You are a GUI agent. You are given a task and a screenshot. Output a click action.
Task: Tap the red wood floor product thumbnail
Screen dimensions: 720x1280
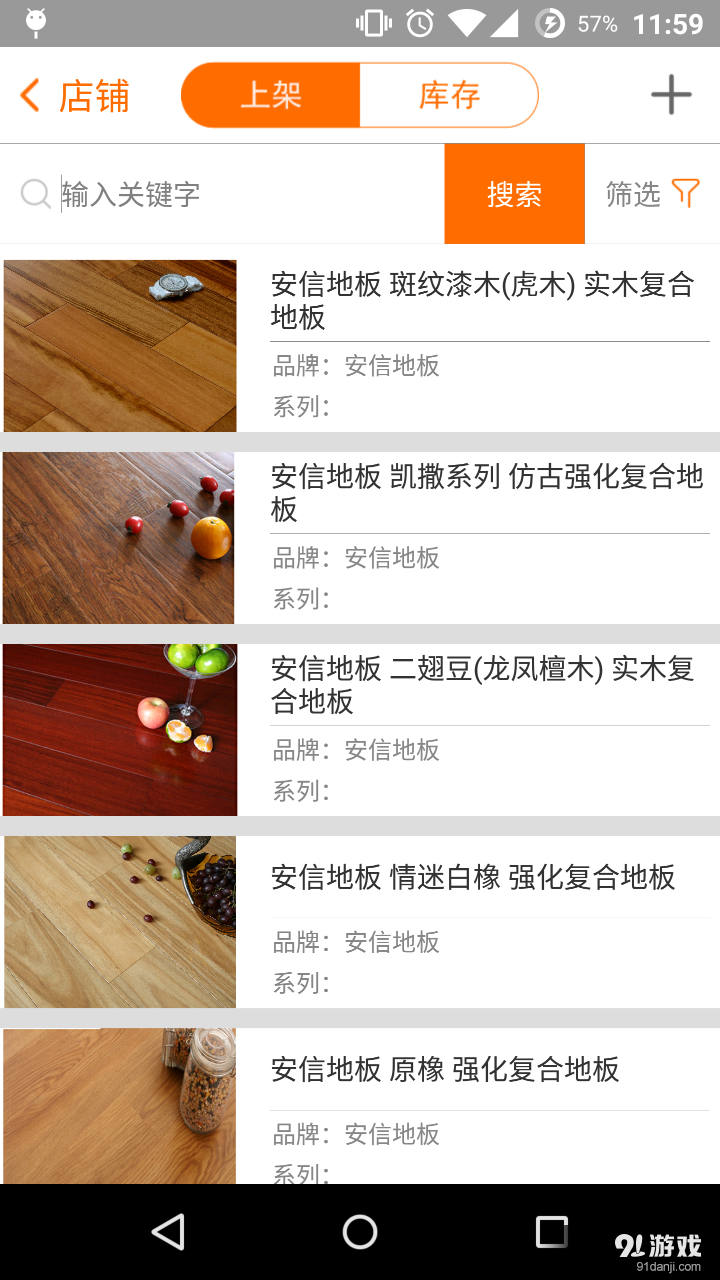click(120, 729)
